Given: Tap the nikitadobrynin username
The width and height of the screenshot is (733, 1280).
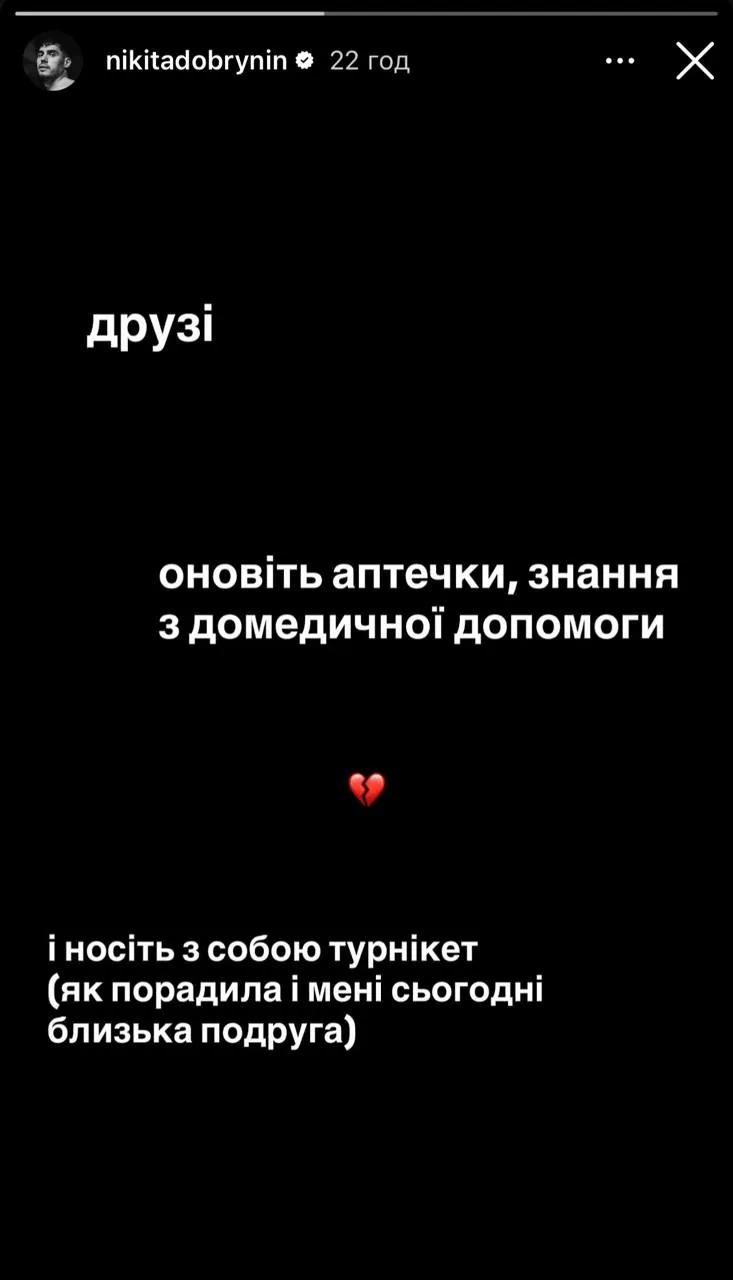Looking at the screenshot, I should pos(196,61).
